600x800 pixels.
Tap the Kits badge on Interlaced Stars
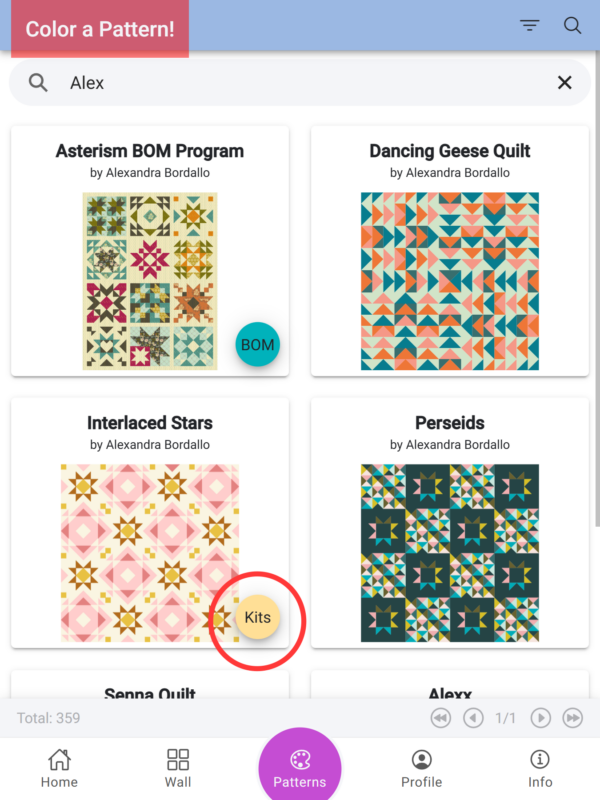[258, 617]
